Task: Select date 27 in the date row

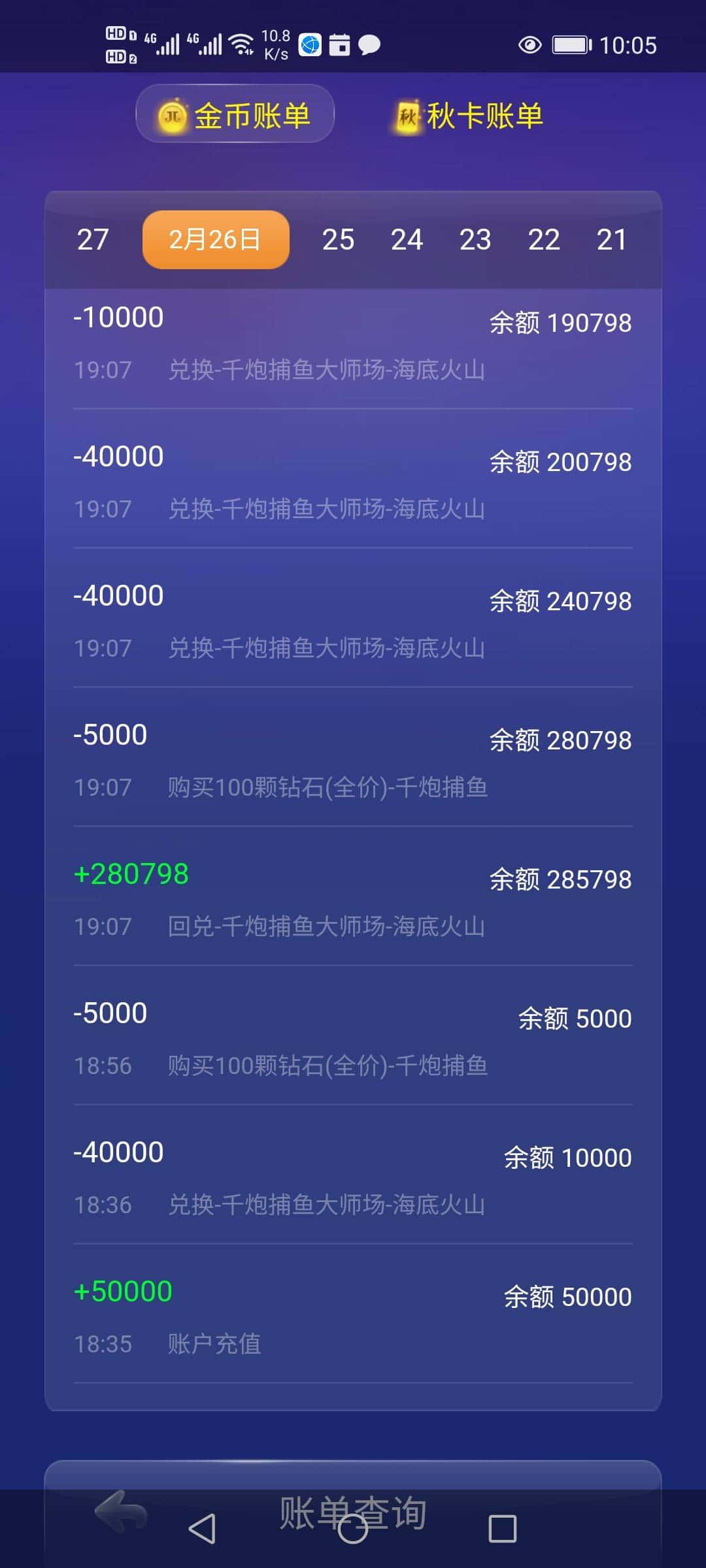Action: tap(92, 240)
